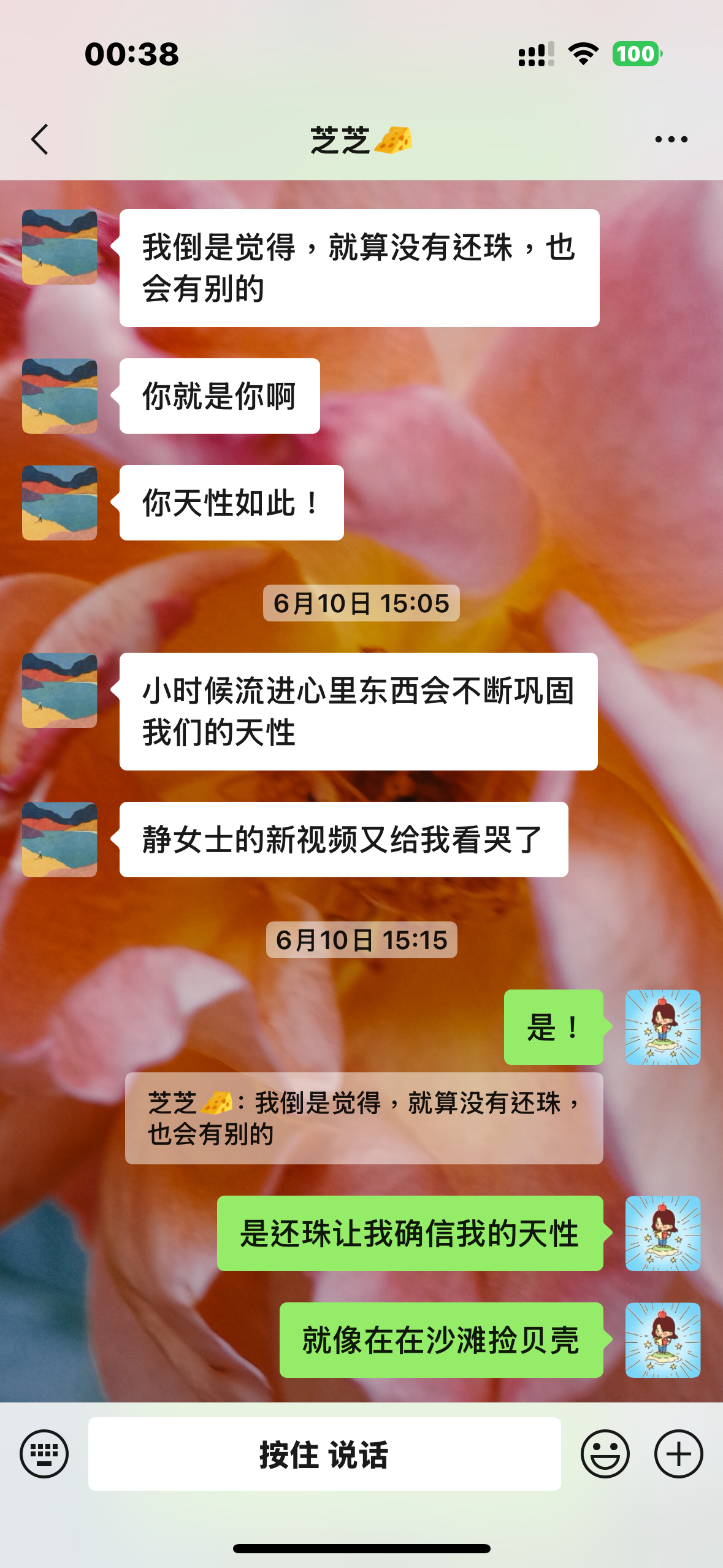Image resolution: width=723 pixels, height=1568 pixels.
Task: Tap 芝芝's avatar beside 静女士的新视频 message
Action: click(x=59, y=839)
